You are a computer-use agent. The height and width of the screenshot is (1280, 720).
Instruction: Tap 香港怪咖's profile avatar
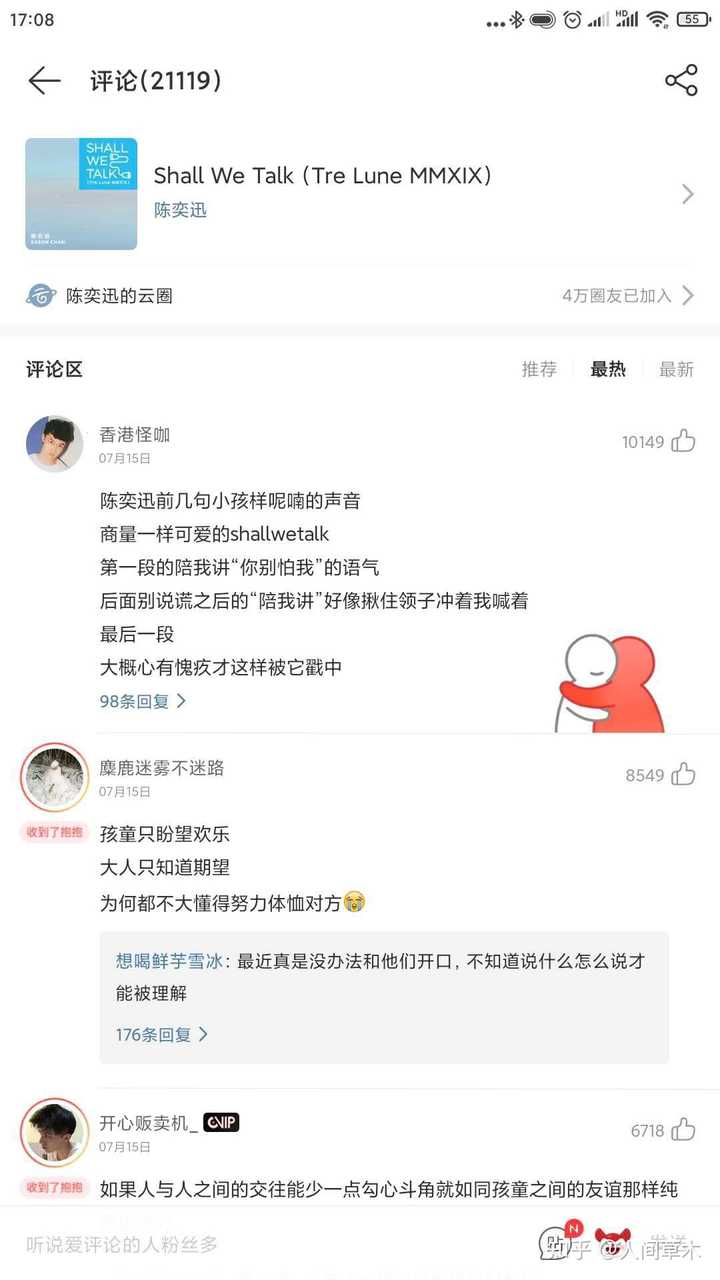pyautogui.click(x=54, y=443)
